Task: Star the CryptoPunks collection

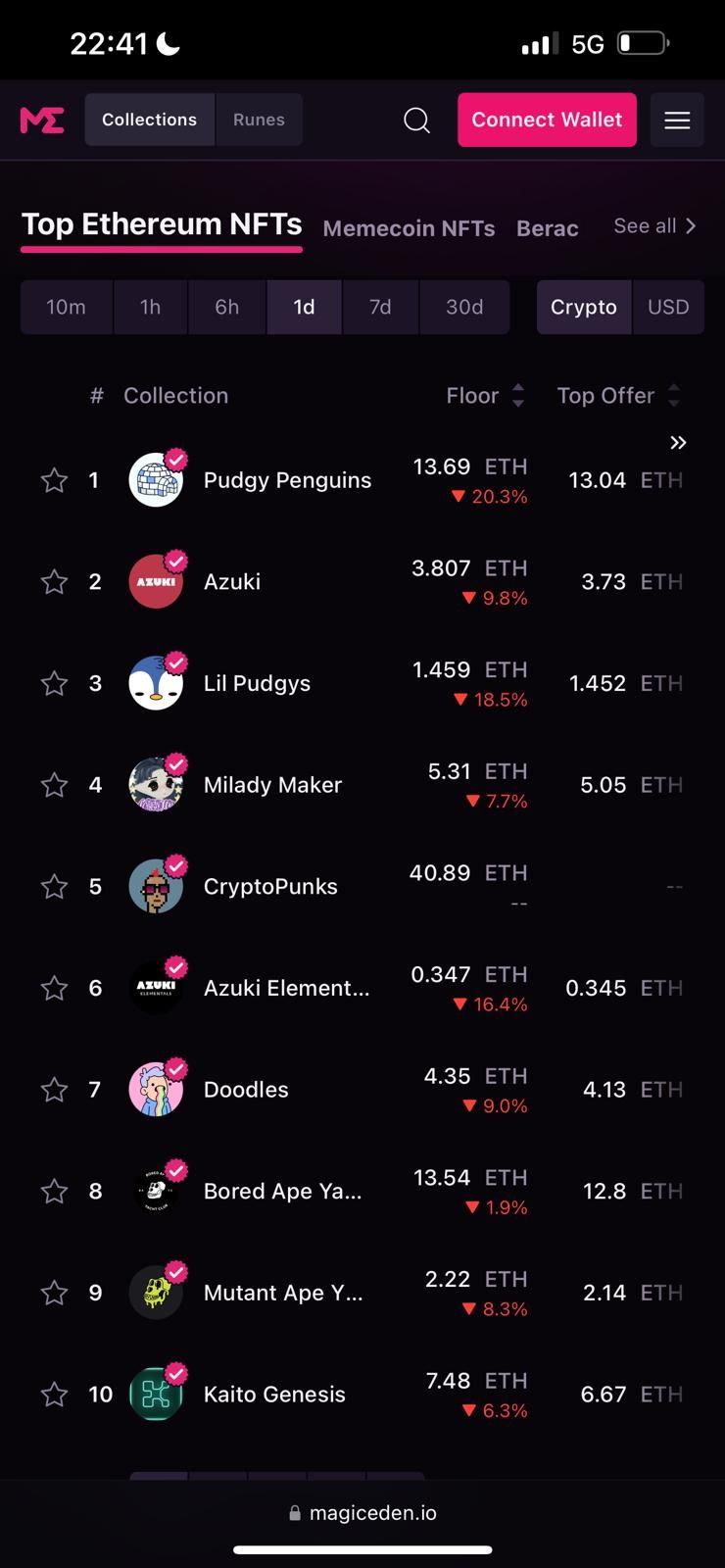Action: pyautogui.click(x=54, y=887)
